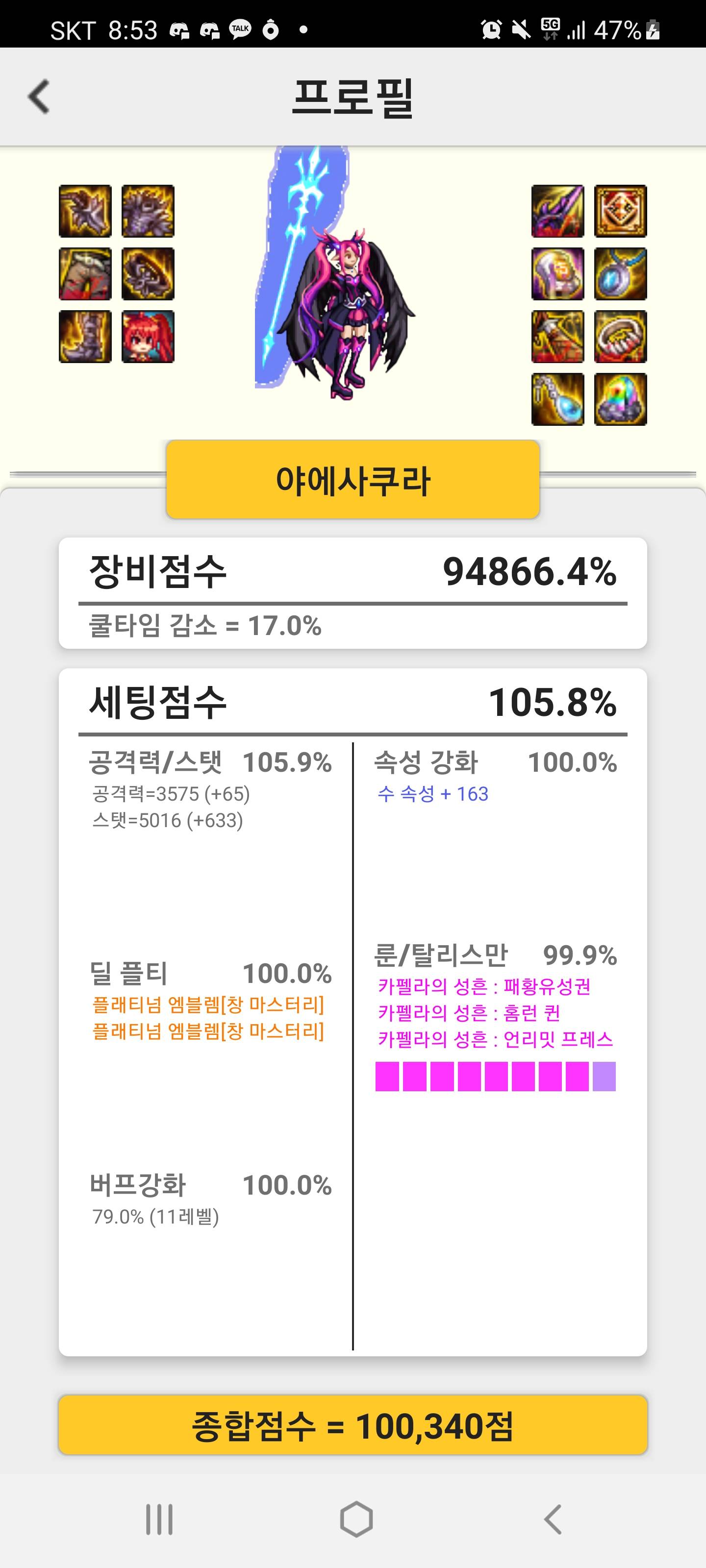Open the recent apps view
Viewport: 706px width, 1568px height.
(x=160, y=1519)
